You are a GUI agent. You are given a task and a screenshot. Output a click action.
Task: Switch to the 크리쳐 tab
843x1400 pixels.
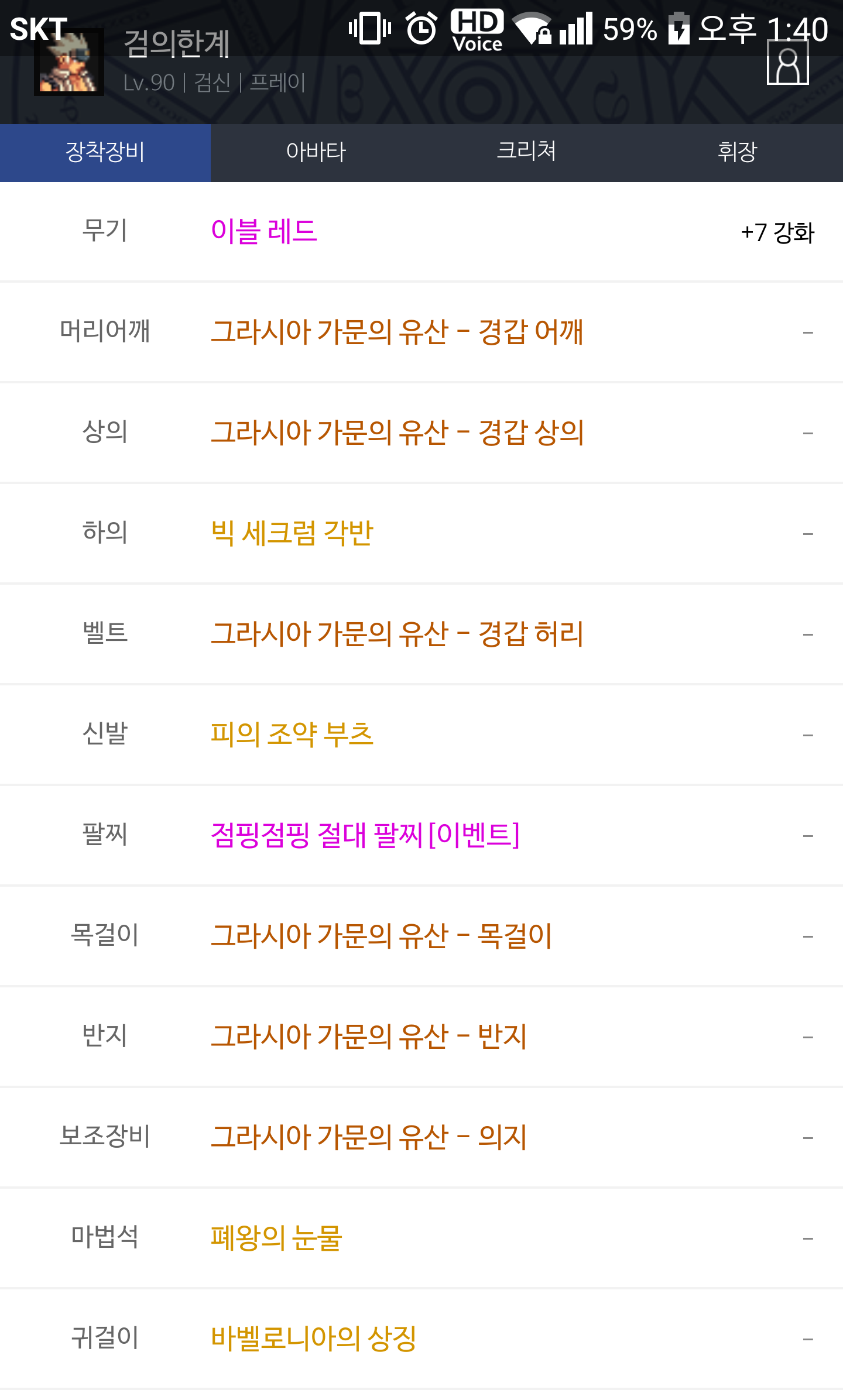click(527, 152)
